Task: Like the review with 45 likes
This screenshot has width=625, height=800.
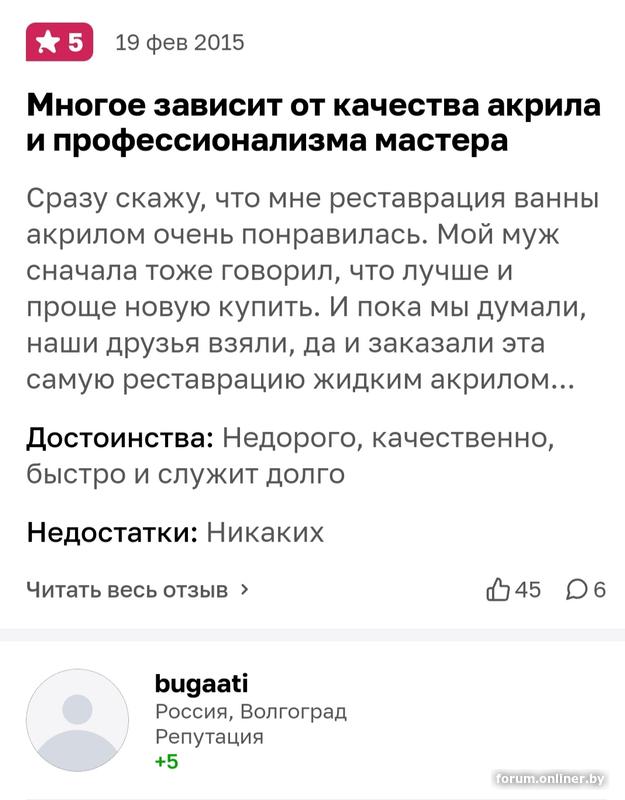Action: 499,590
